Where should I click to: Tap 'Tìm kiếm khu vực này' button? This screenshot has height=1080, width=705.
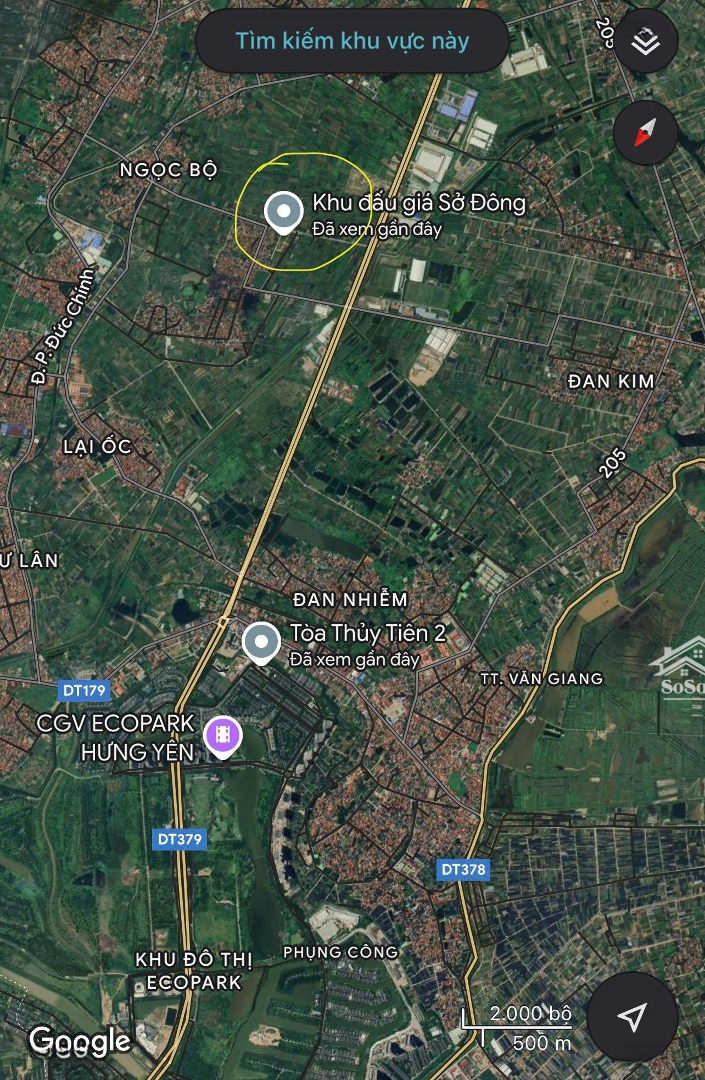(x=352, y=41)
